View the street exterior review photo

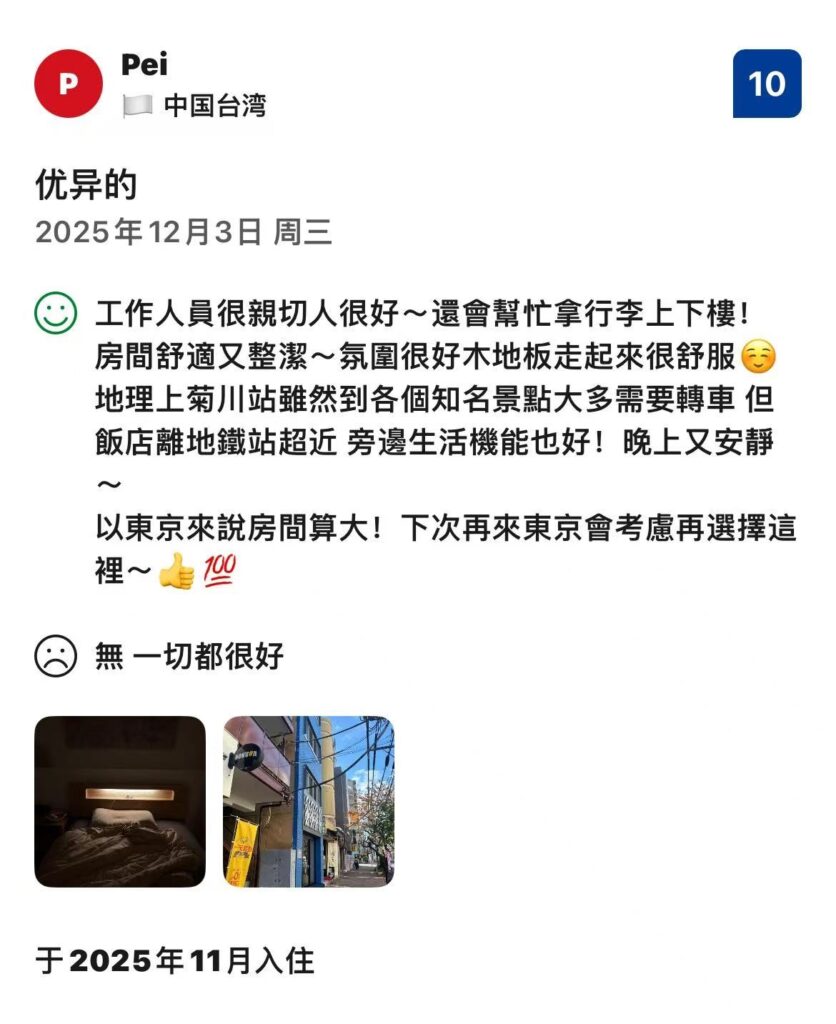pos(308,801)
